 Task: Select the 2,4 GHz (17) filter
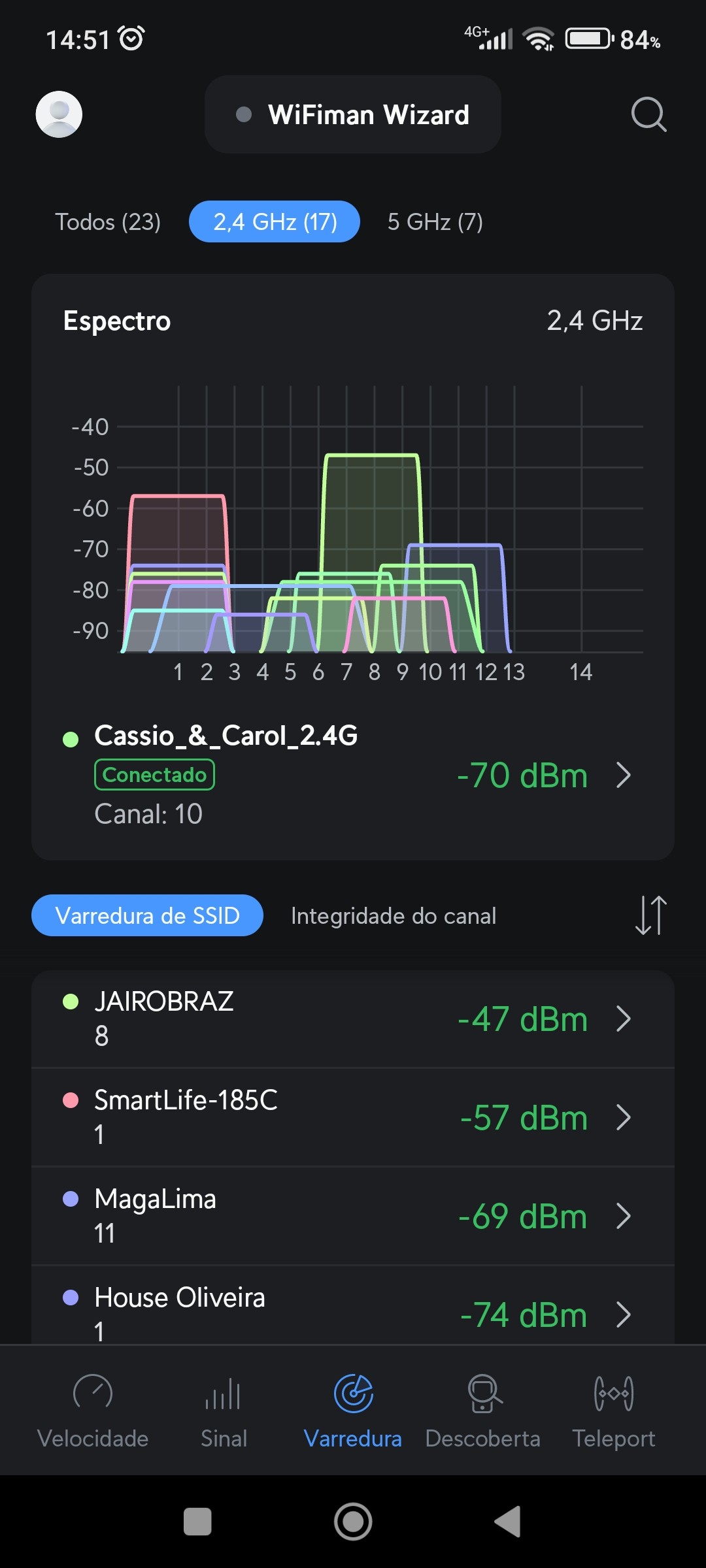pyautogui.click(x=275, y=222)
